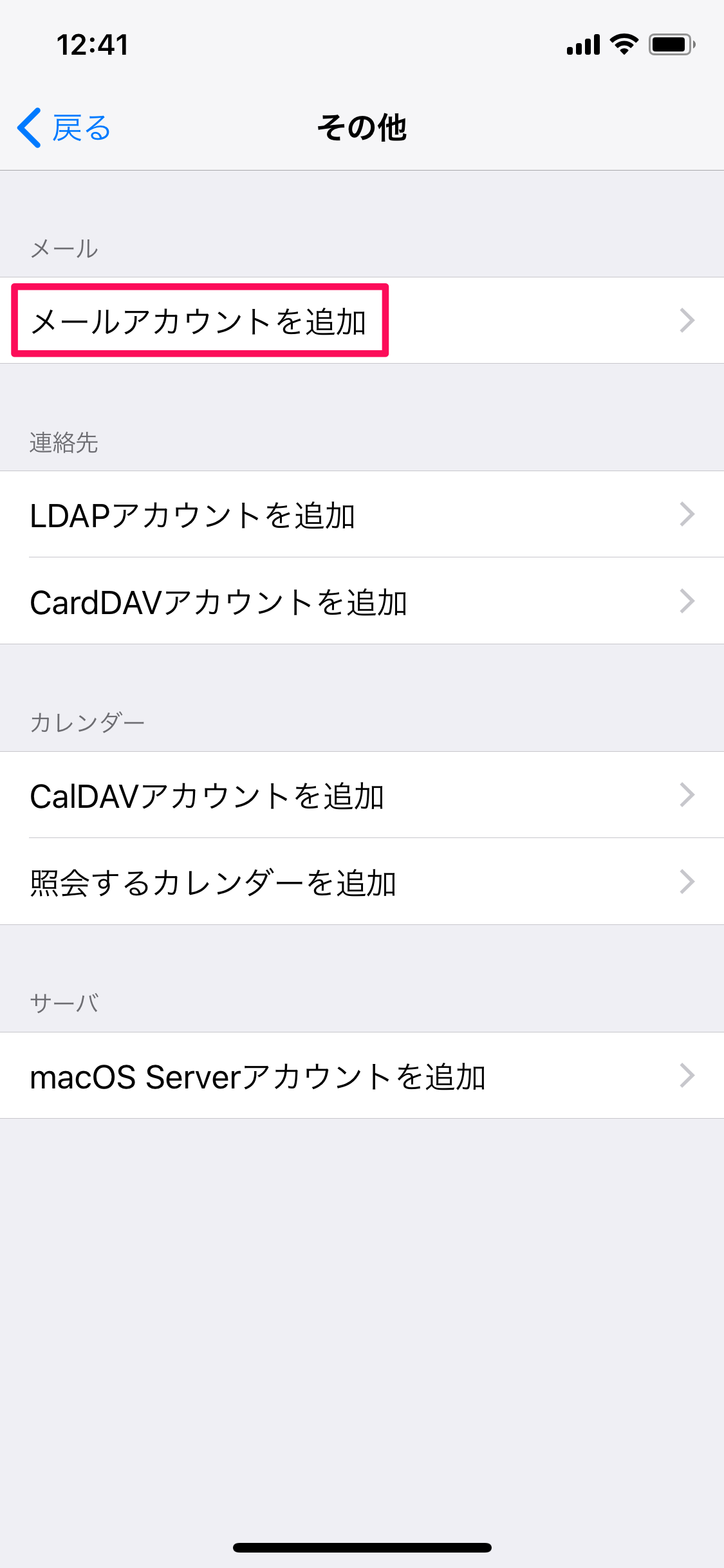The image size is (724, 1568).
Task: Expand 照会するカレンダーを追加 via its chevron
Action: click(x=689, y=883)
